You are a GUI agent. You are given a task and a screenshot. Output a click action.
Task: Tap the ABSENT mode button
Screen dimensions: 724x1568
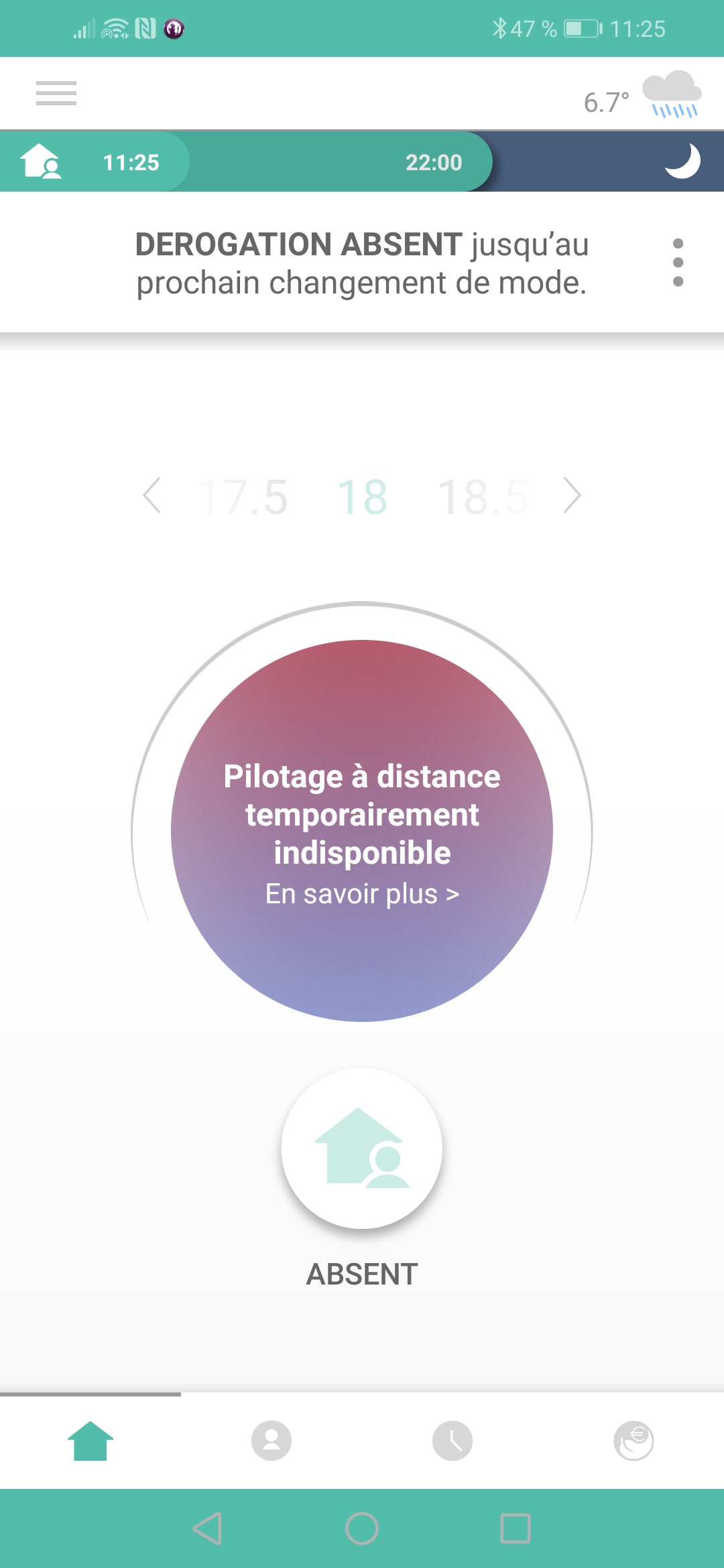tap(362, 1149)
